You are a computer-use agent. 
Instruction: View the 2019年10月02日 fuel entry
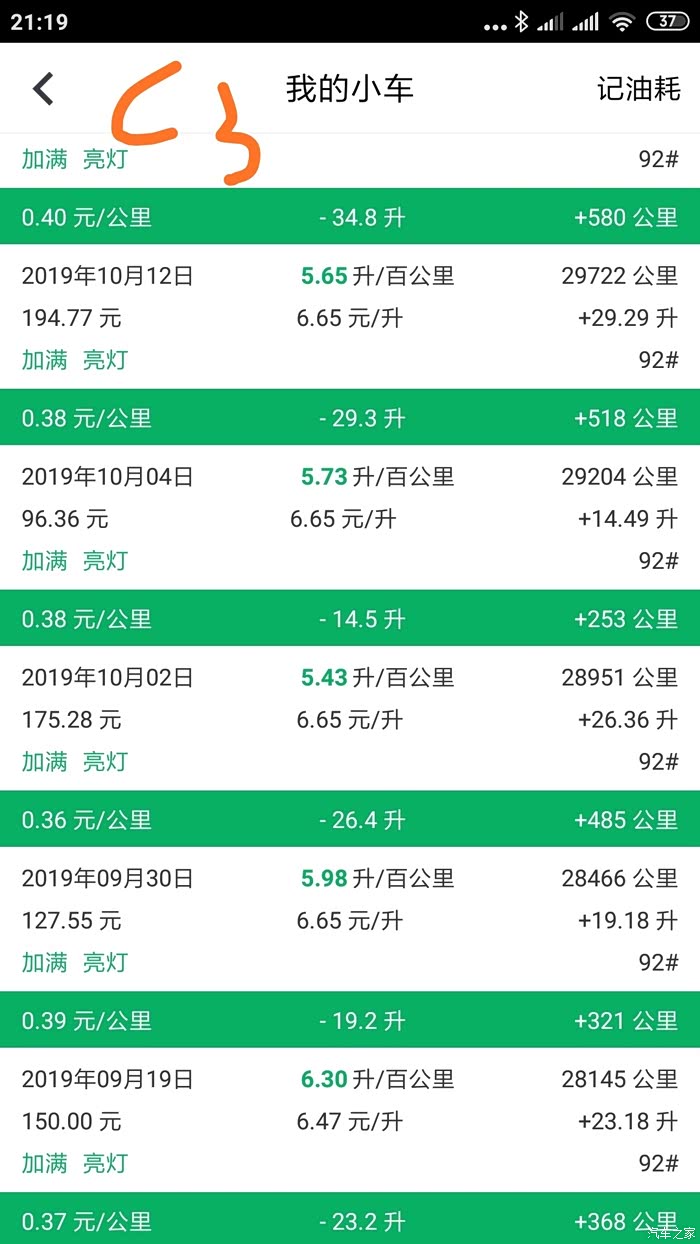click(x=350, y=719)
